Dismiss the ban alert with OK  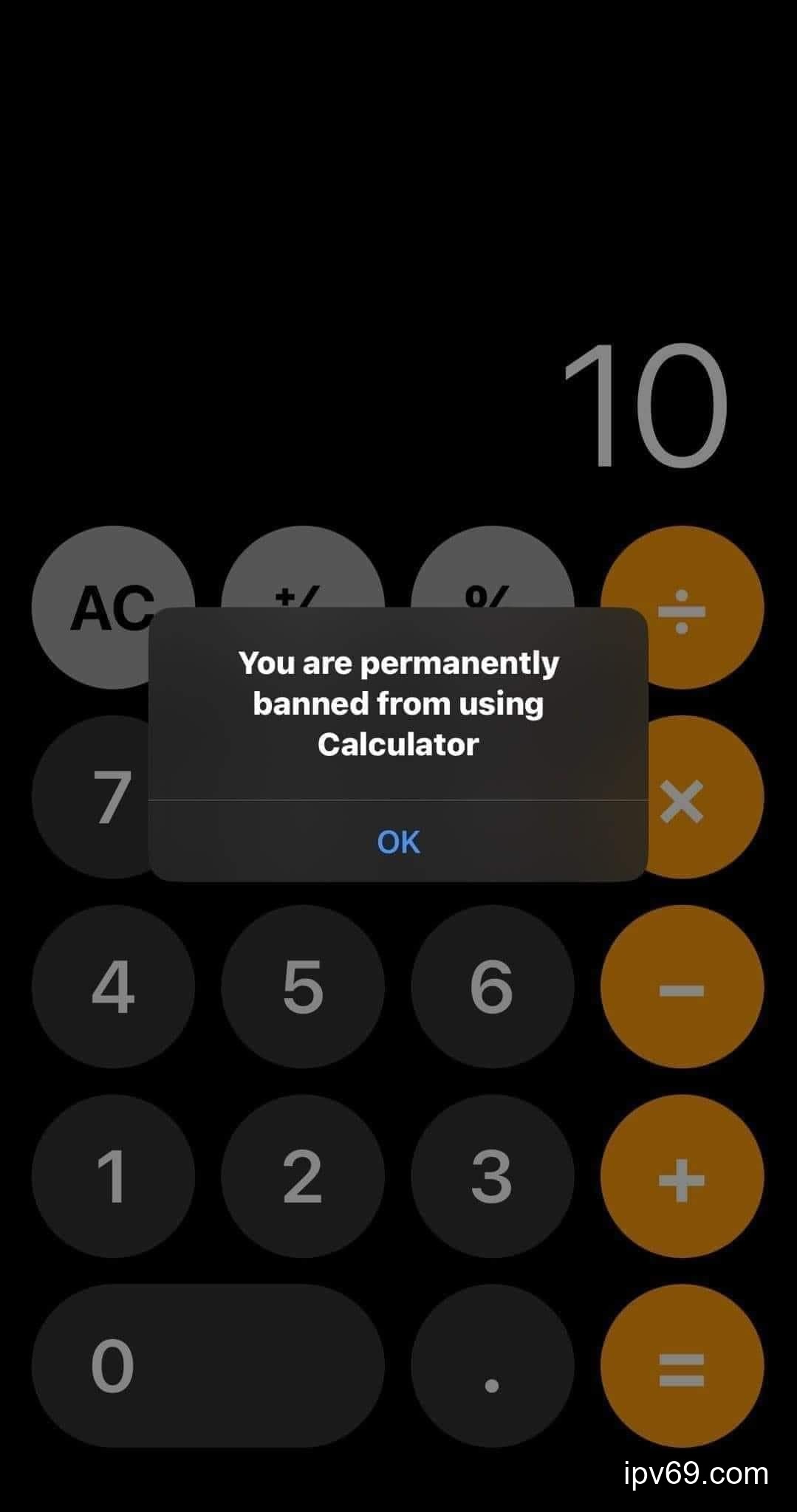[x=398, y=842]
